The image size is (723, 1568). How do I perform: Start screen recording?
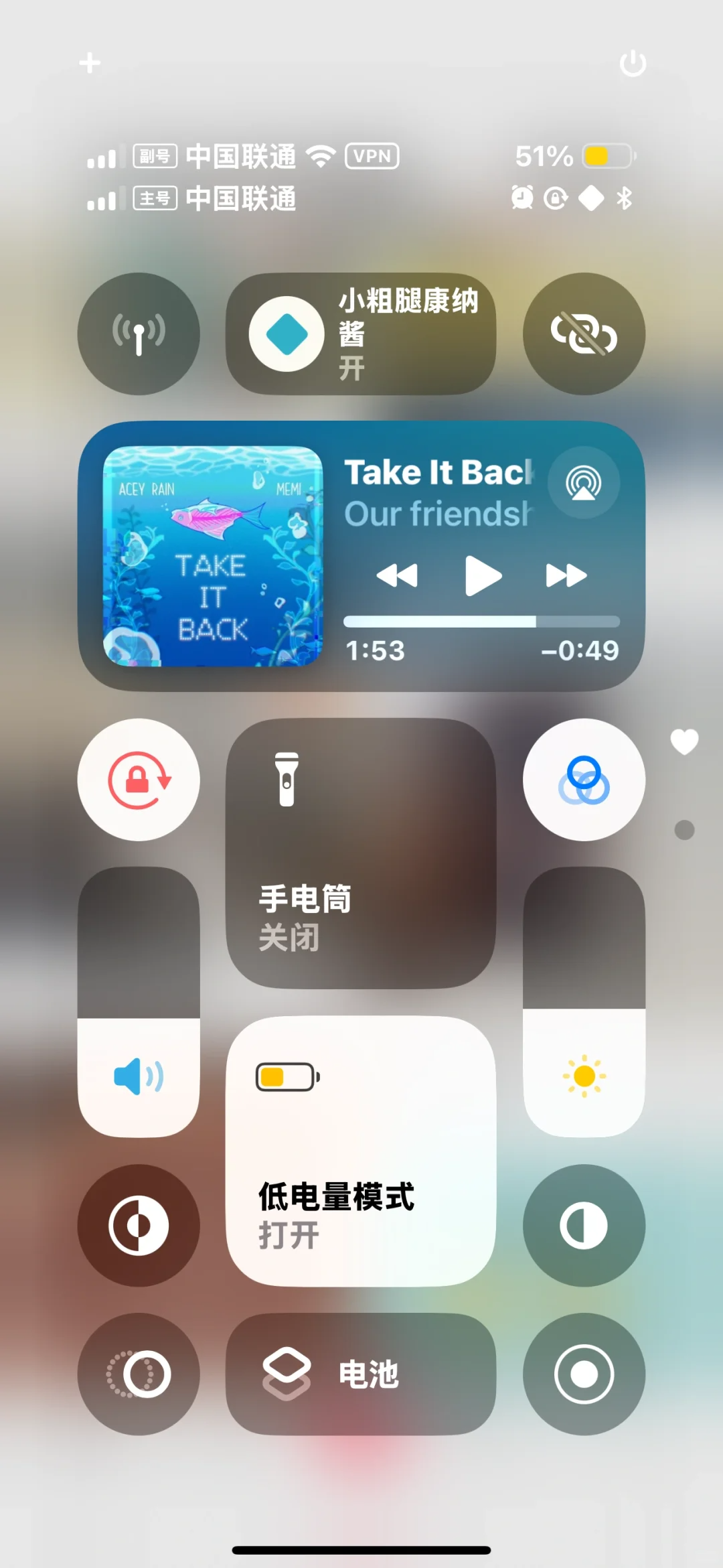pyautogui.click(x=584, y=1374)
